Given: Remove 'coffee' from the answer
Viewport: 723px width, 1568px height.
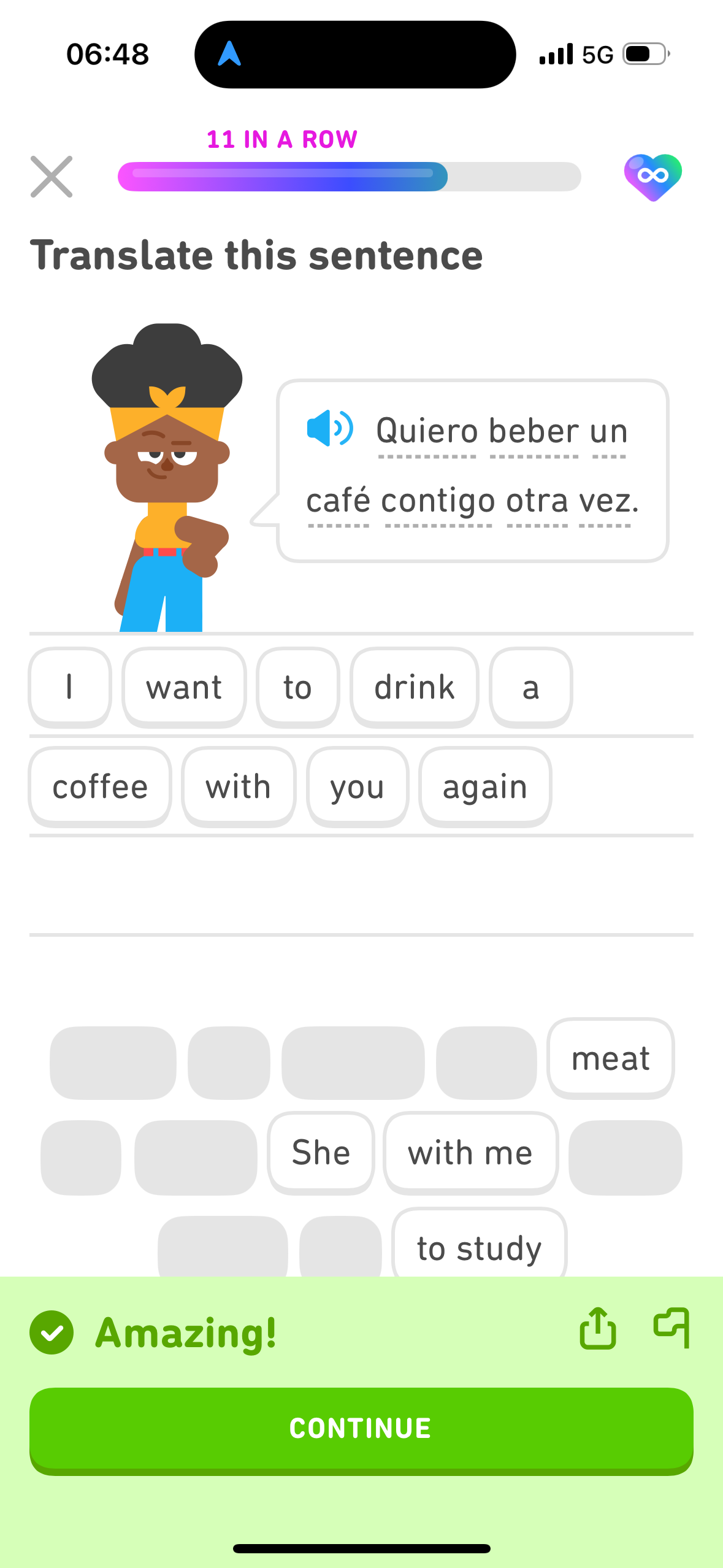Looking at the screenshot, I should [100, 786].
